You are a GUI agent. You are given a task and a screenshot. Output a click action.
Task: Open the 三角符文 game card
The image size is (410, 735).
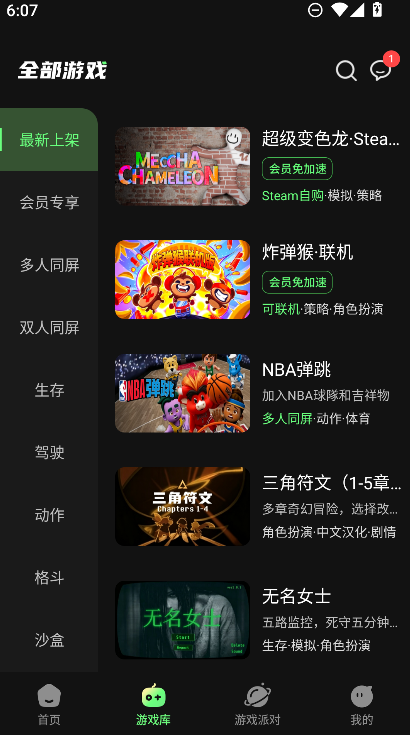tap(257, 506)
